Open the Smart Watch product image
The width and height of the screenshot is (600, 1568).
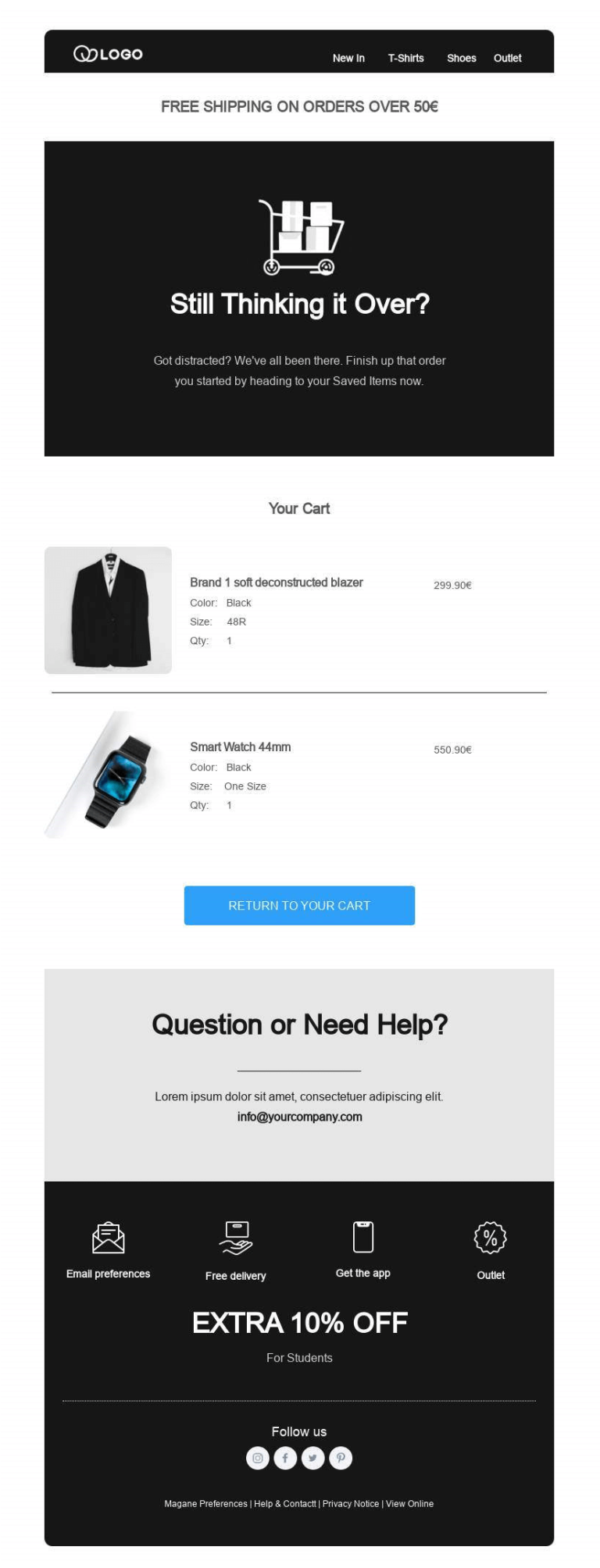point(108,774)
